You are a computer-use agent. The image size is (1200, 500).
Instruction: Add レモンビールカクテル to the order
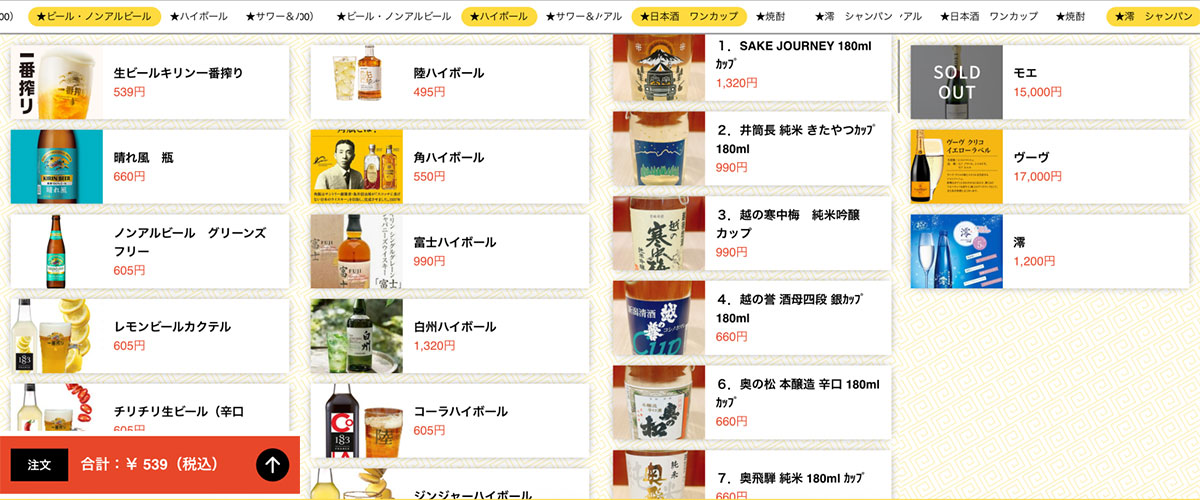pyautogui.click(x=150, y=336)
